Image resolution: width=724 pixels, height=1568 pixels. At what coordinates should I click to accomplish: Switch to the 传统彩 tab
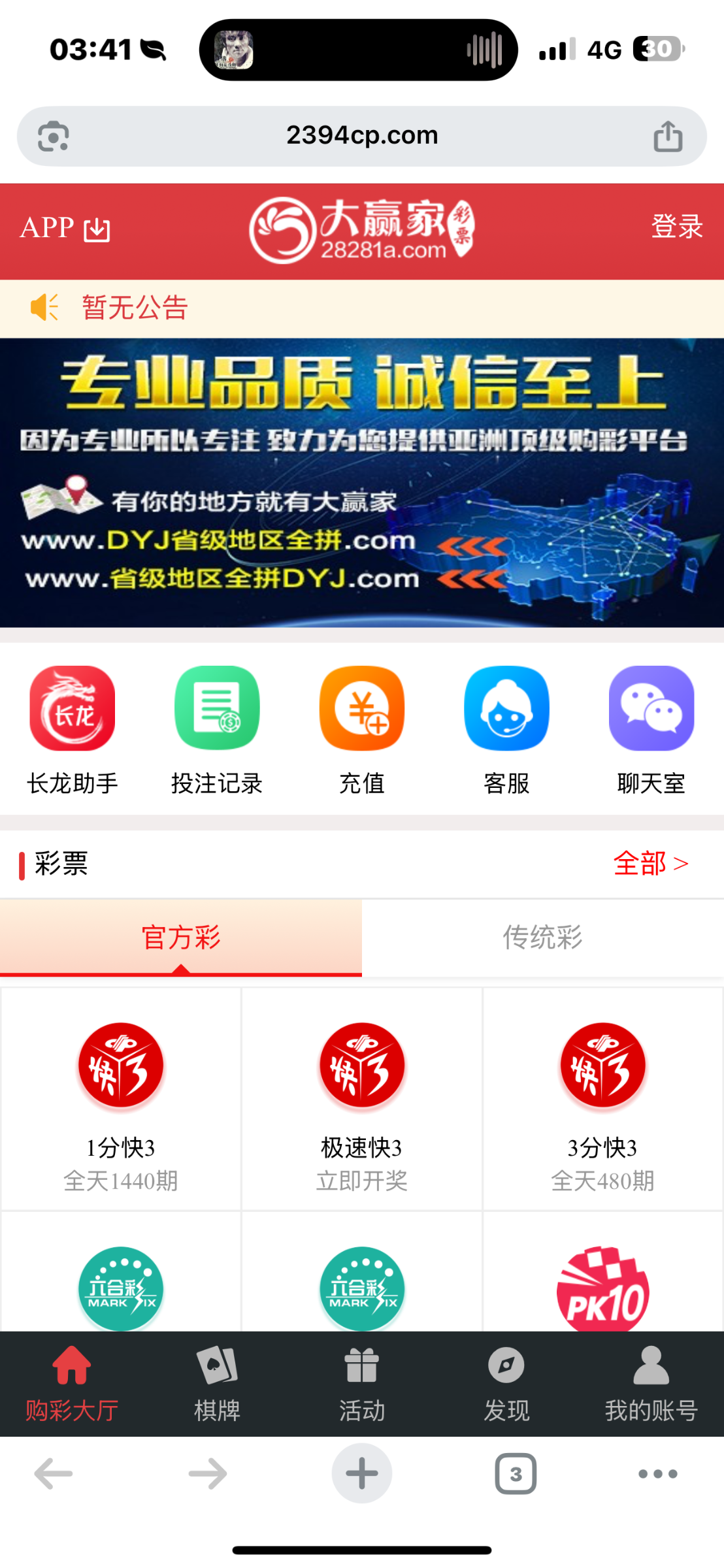point(542,937)
